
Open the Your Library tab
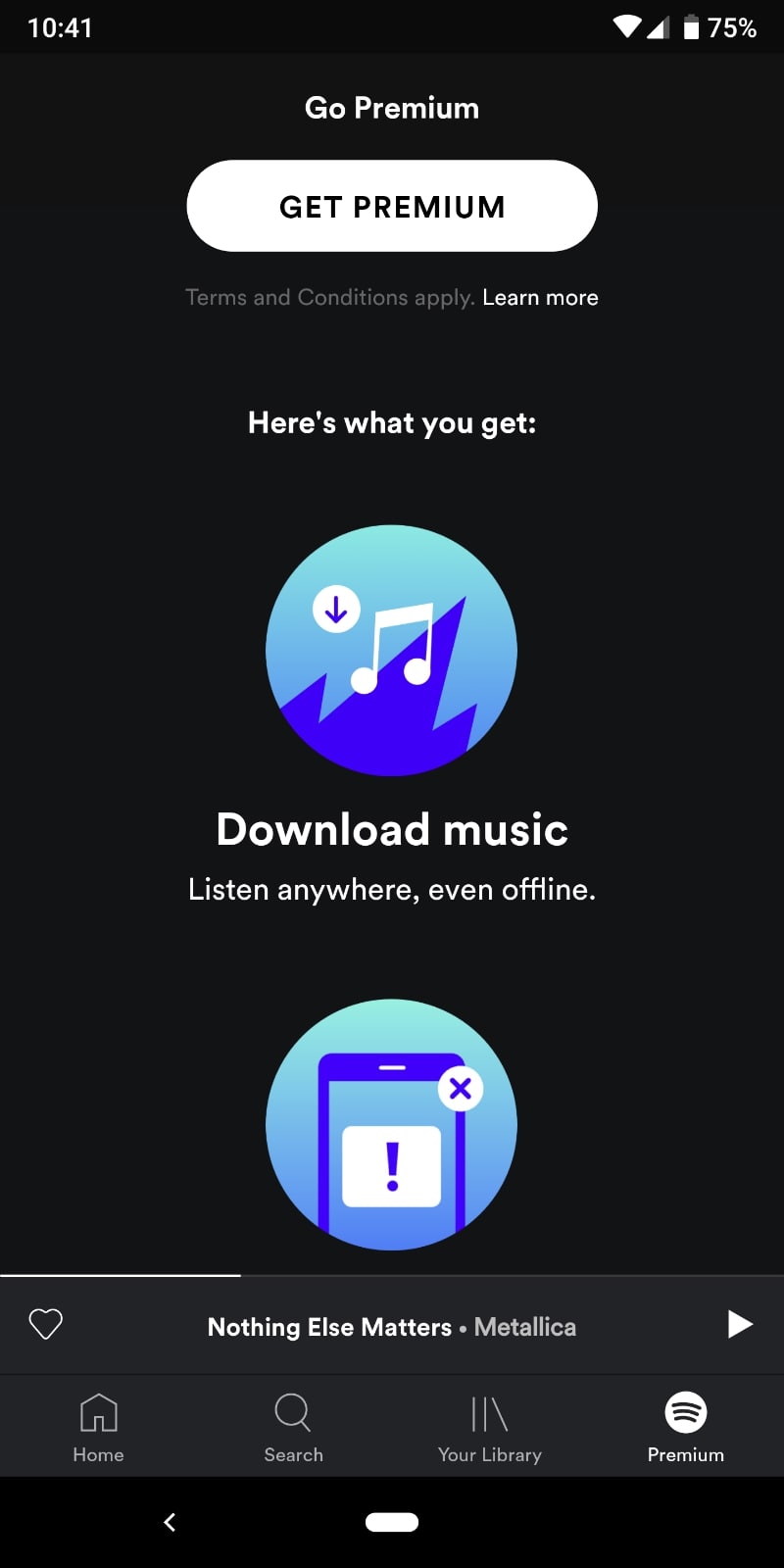point(489,1428)
